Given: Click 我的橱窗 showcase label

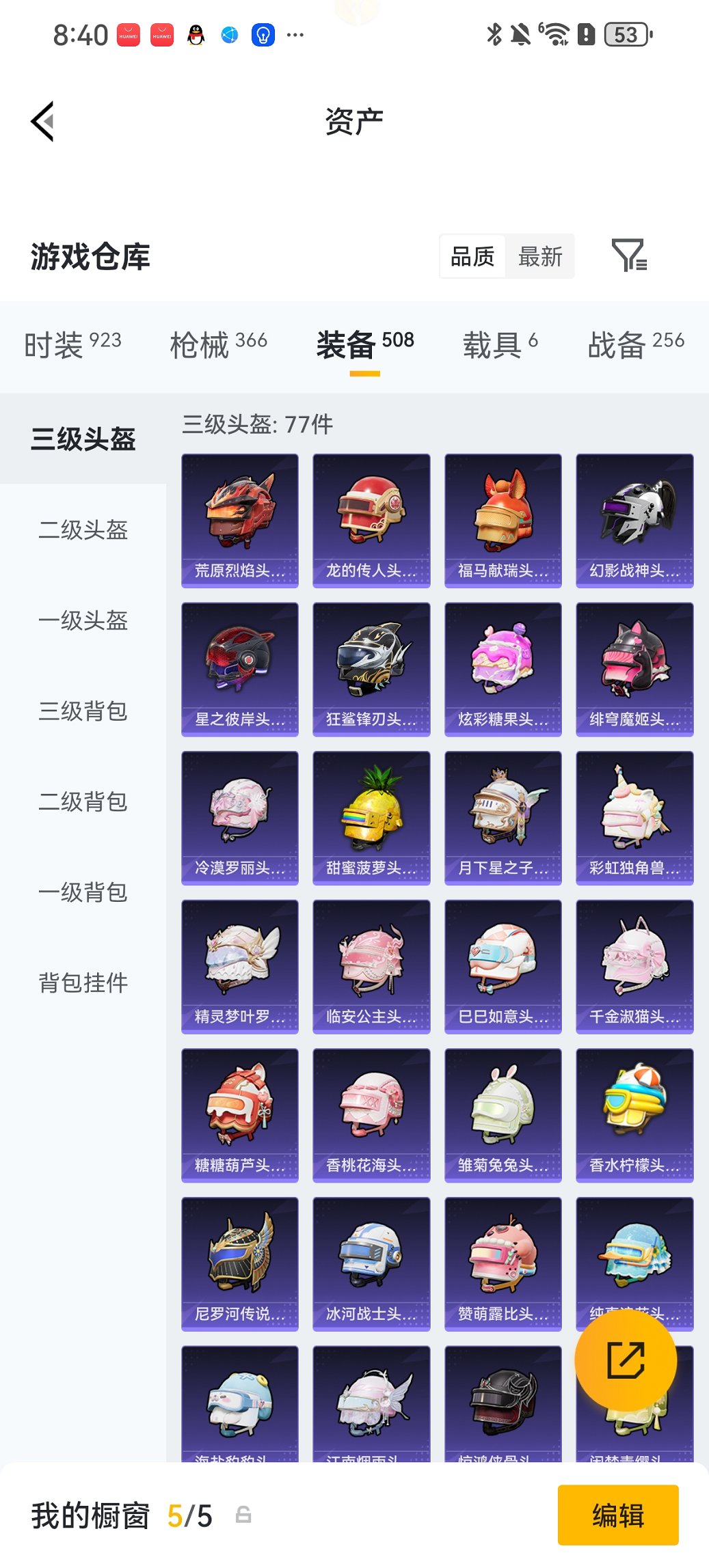Looking at the screenshot, I should [89, 1515].
